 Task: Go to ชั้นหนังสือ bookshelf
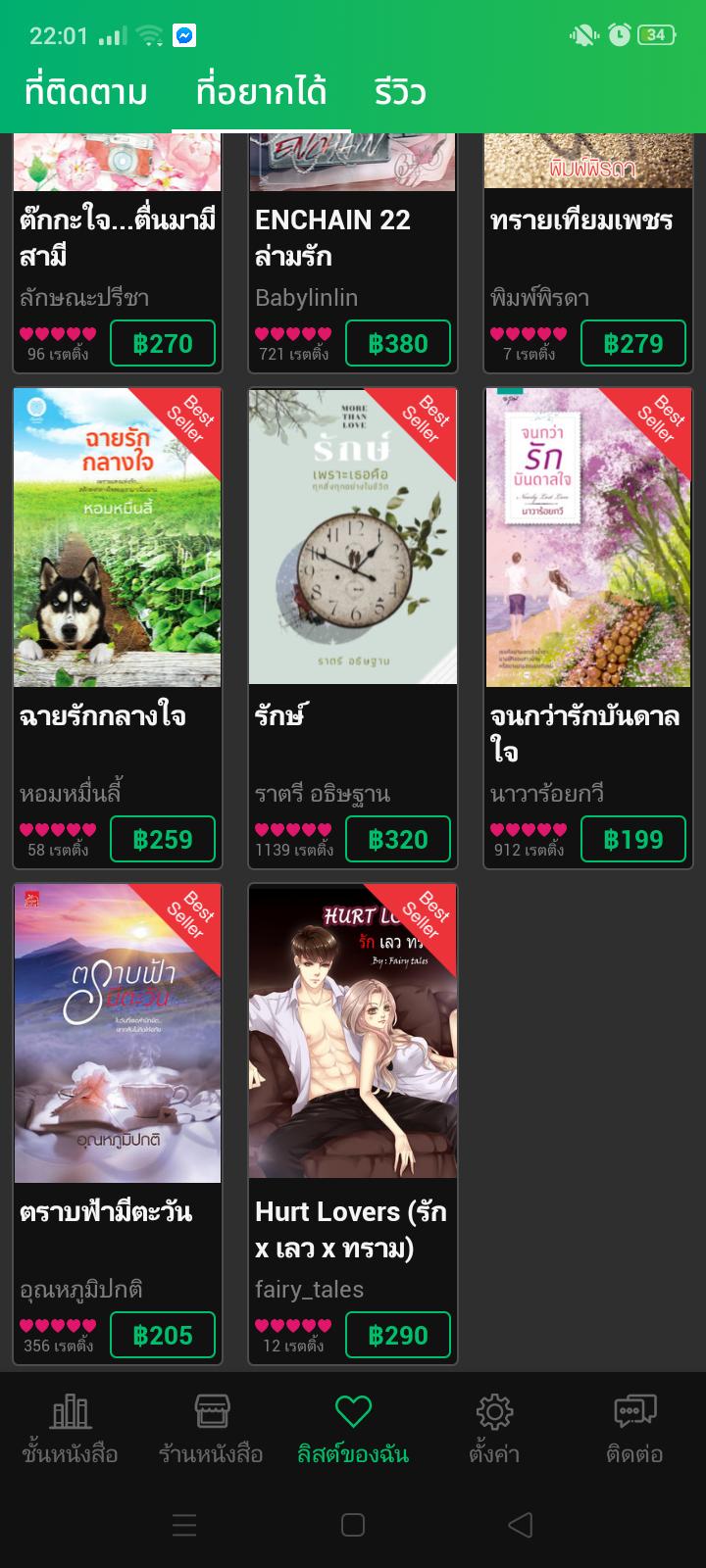(x=71, y=1428)
